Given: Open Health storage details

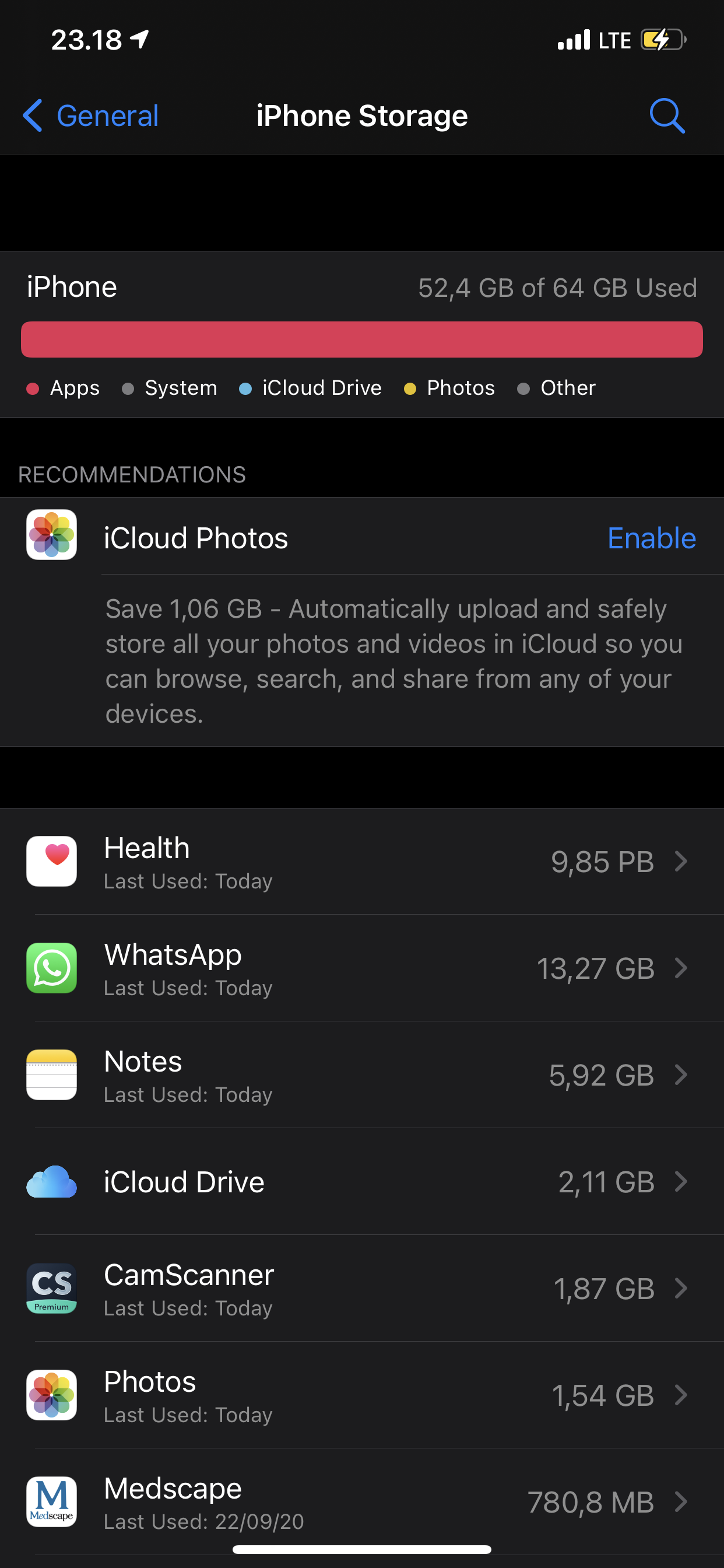Looking at the screenshot, I should 362,860.
